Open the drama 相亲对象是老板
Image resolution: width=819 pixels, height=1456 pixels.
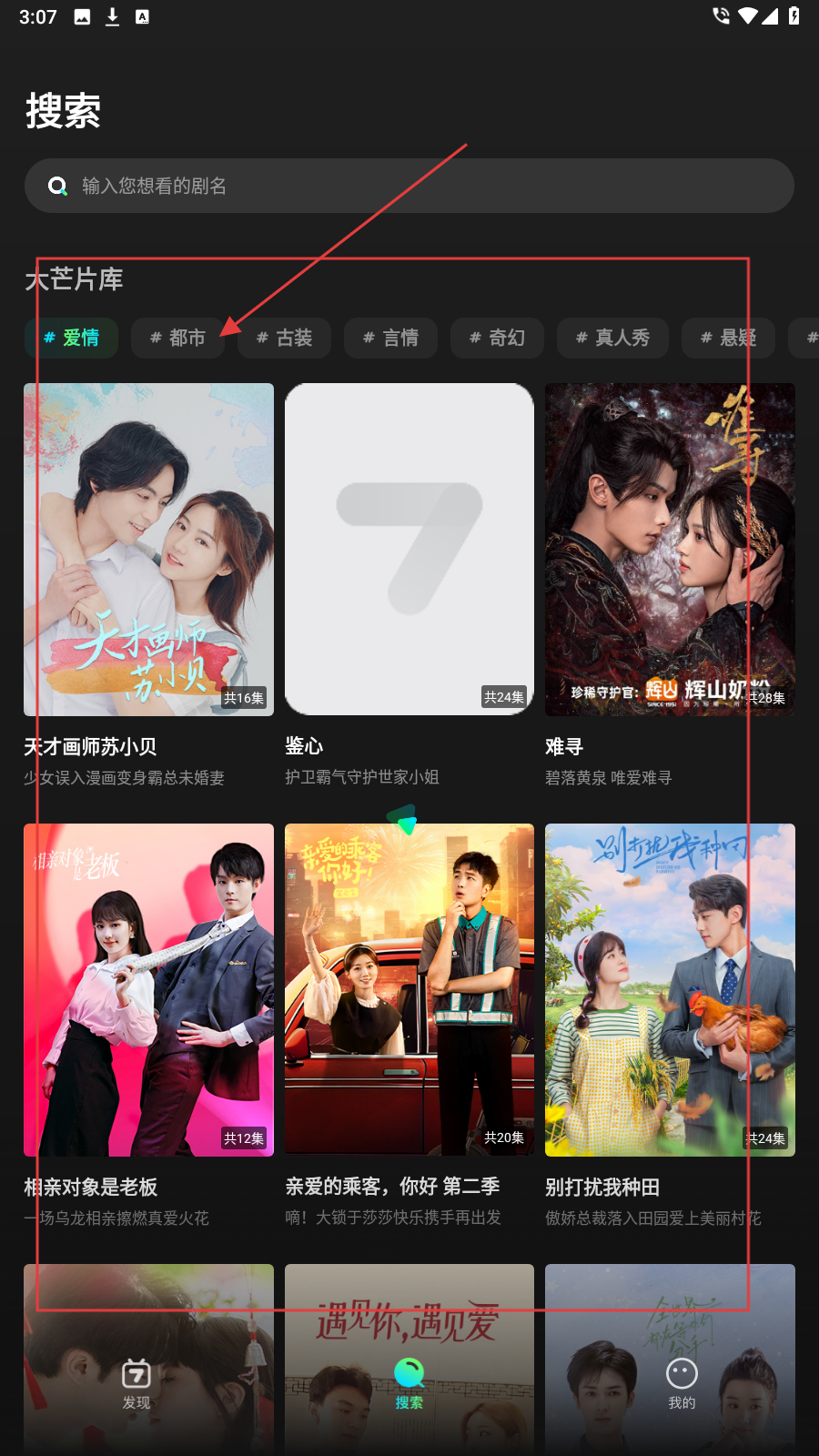148,990
